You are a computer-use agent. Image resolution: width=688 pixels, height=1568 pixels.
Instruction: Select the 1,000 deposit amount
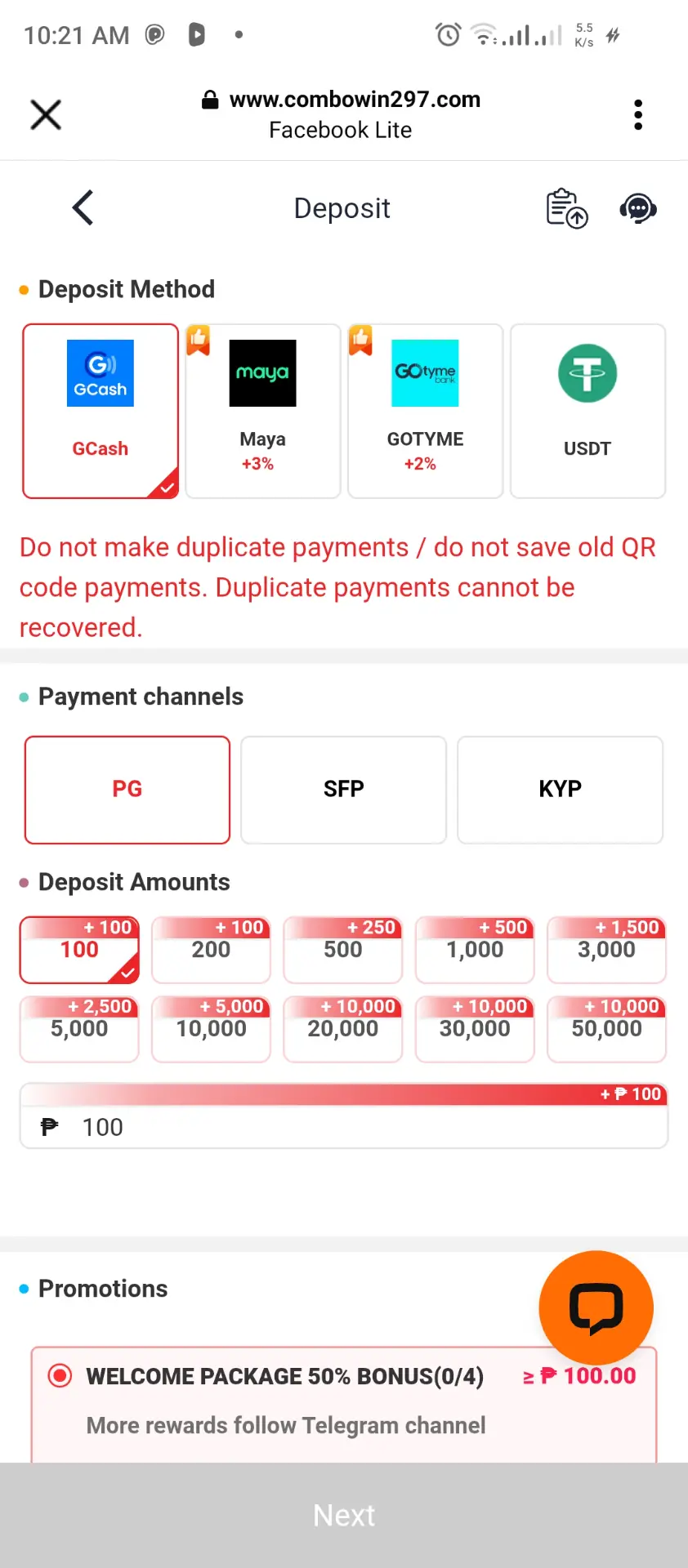click(x=475, y=950)
